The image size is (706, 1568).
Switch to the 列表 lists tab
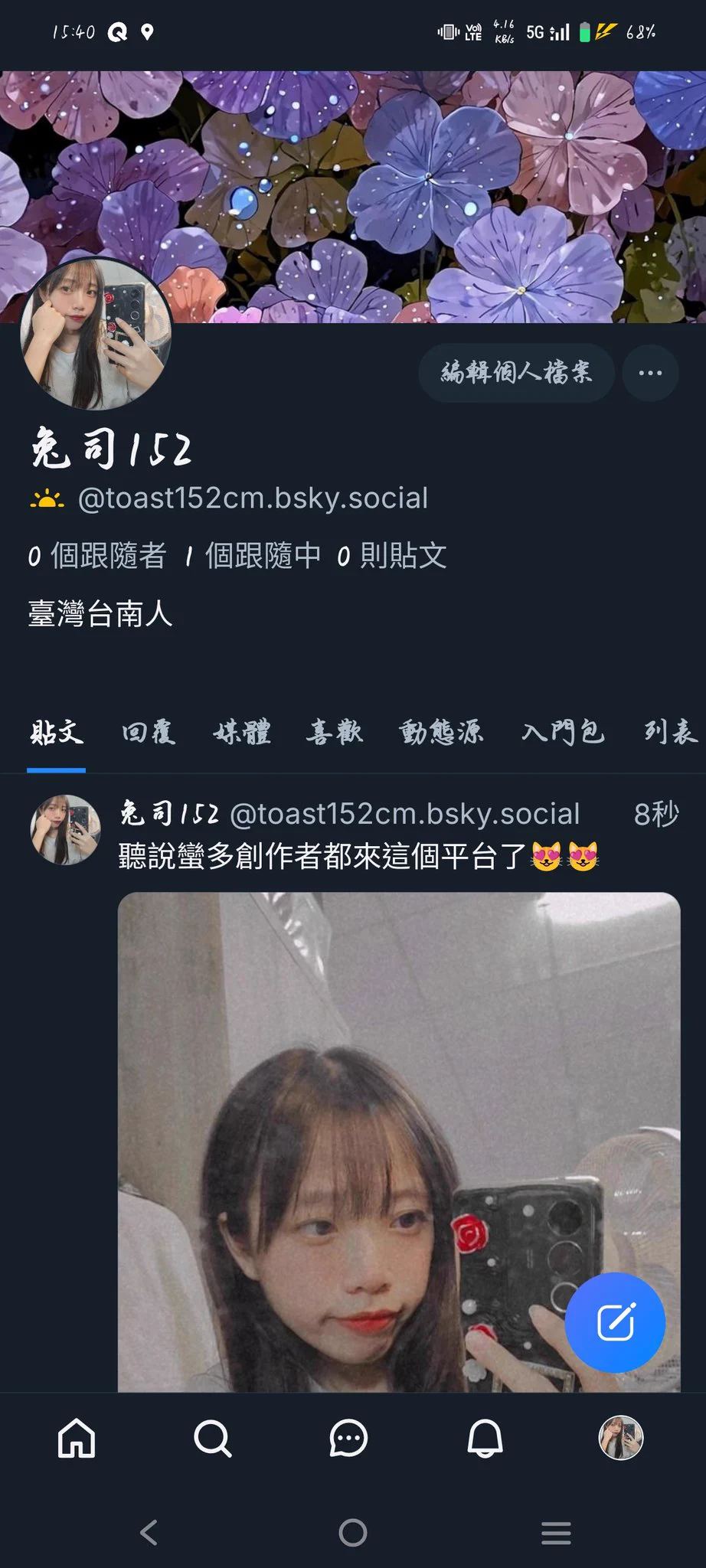pos(670,733)
